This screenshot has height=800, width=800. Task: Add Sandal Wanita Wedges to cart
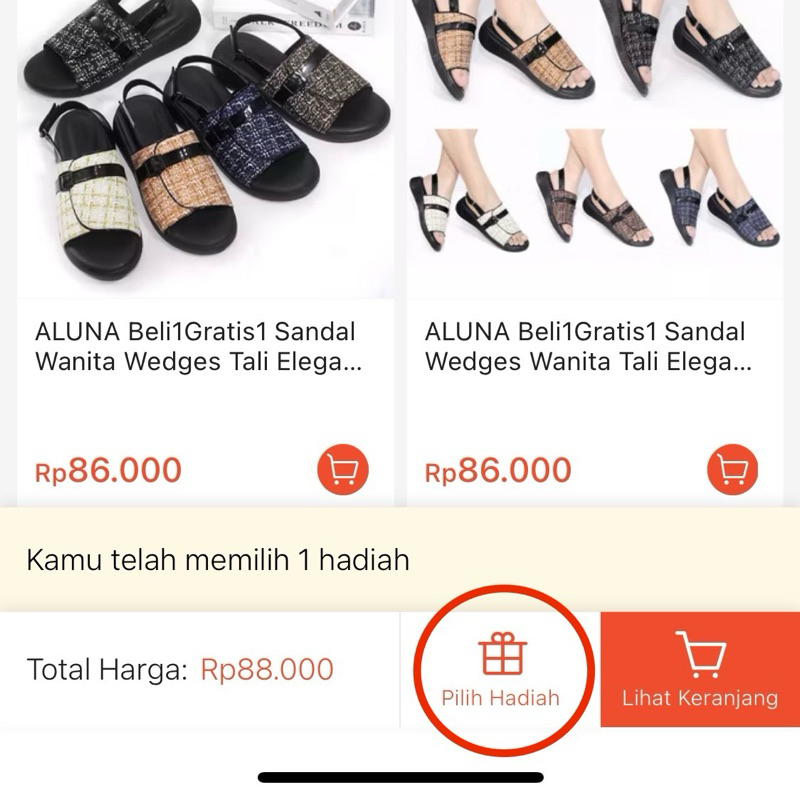[x=343, y=469]
